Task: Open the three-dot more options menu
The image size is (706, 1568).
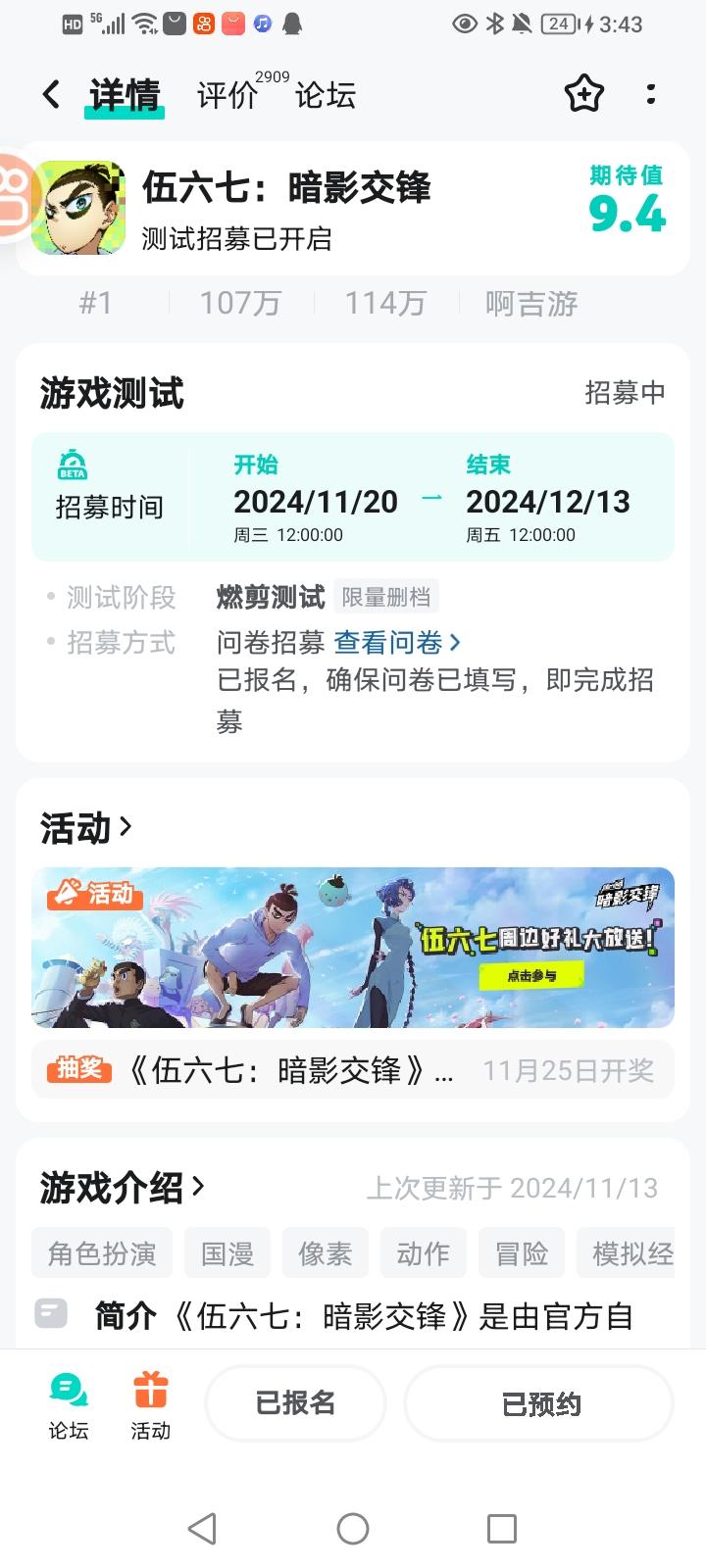Action: pyautogui.click(x=651, y=94)
